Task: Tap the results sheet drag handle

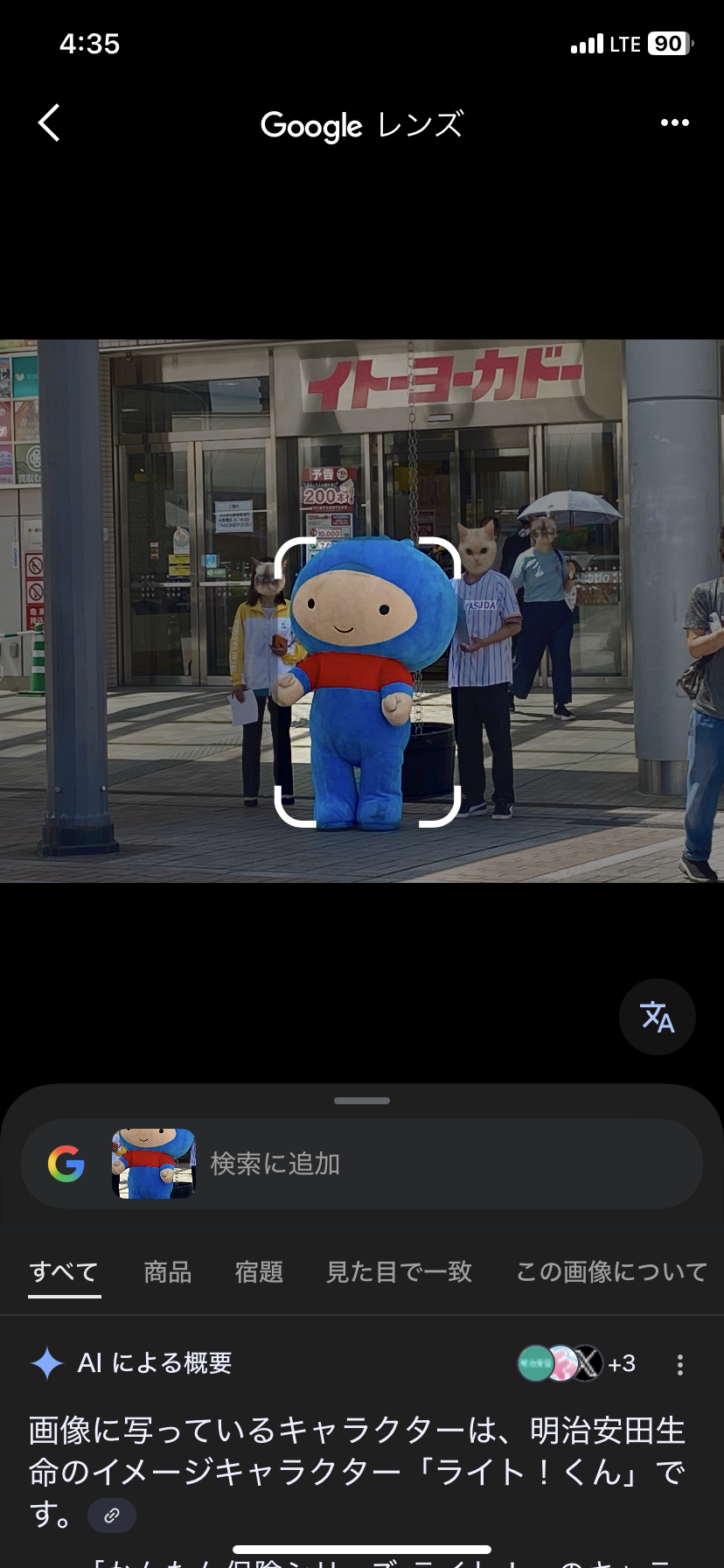Action: click(362, 1101)
